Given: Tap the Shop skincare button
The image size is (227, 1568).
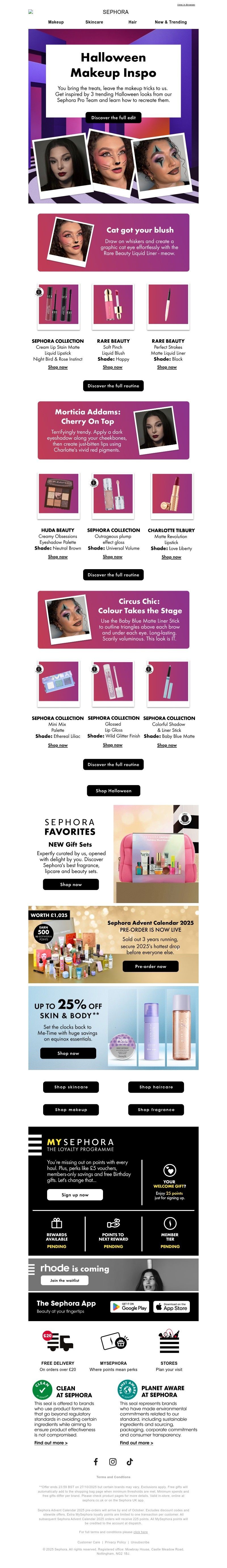Looking at the screenshot, I should click(71, 1086).
